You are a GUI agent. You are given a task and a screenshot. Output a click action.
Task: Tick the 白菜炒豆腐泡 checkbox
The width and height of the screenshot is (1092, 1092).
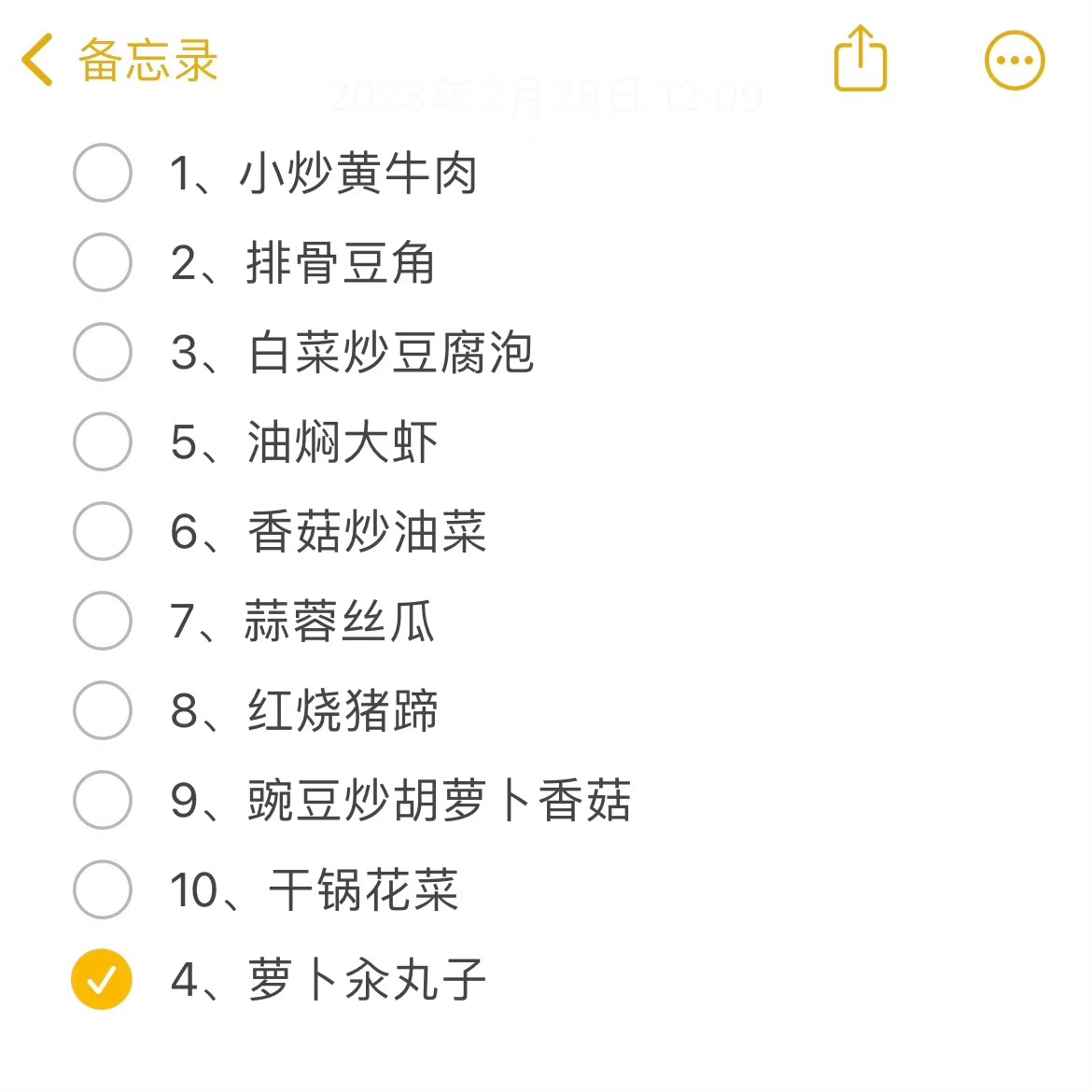pyautogui.click(x=103, y=352)
